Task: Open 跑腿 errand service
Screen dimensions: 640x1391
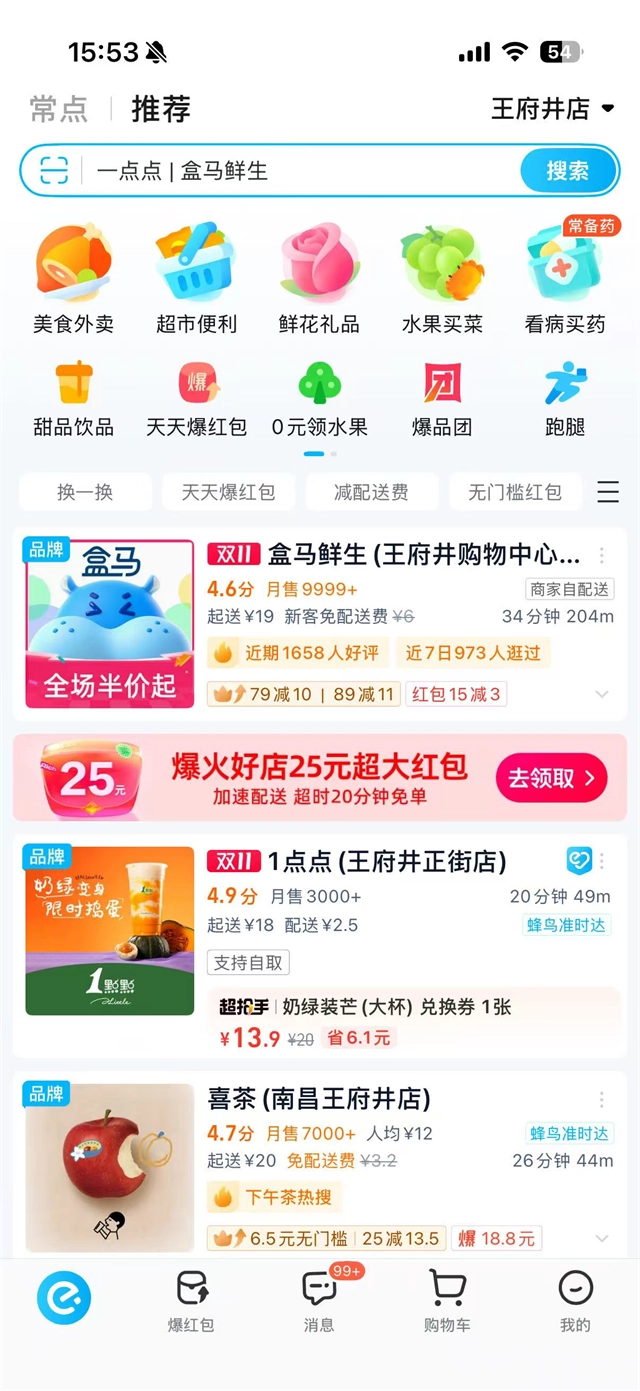Action: tap(565, 399)
